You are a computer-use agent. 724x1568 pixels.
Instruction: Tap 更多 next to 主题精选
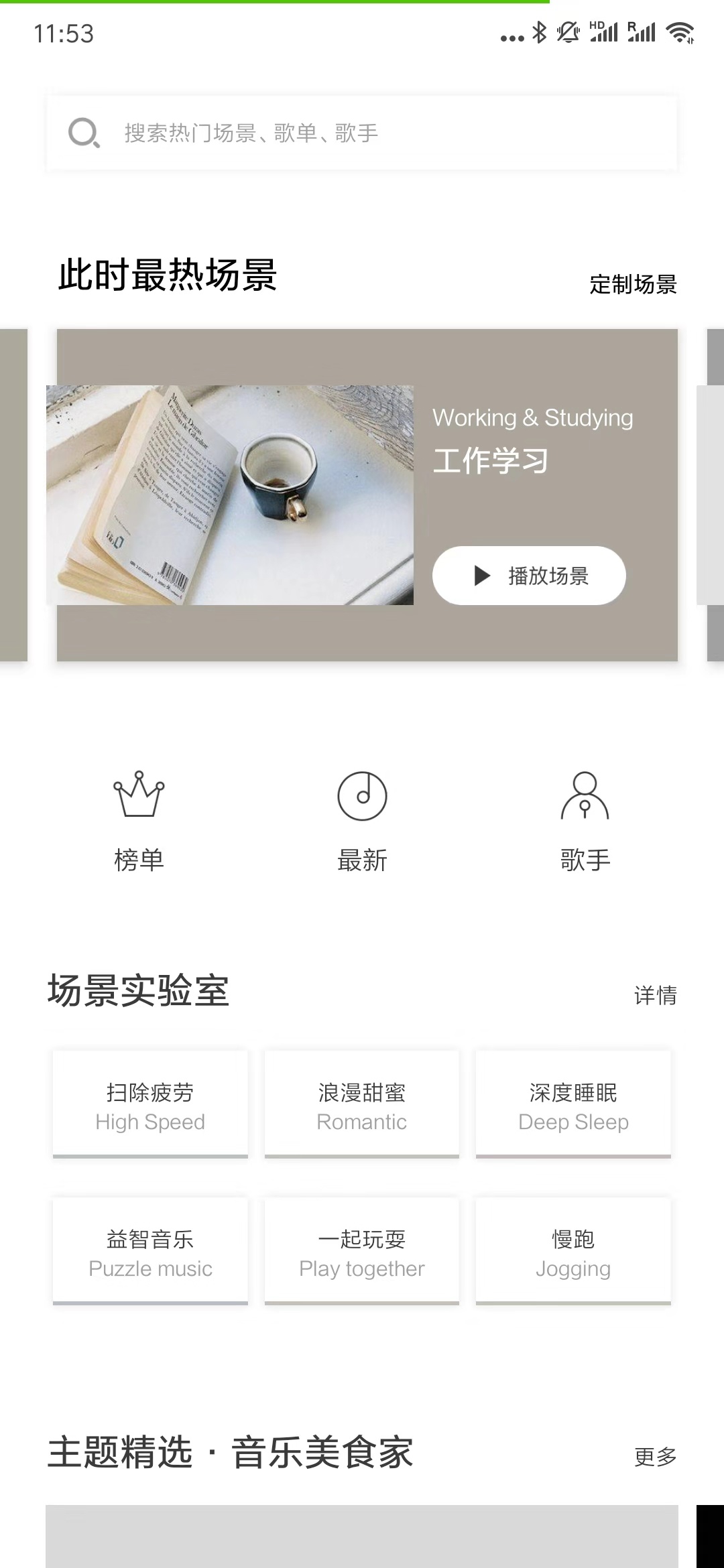pyautogui.click(x=655, y=1456)
